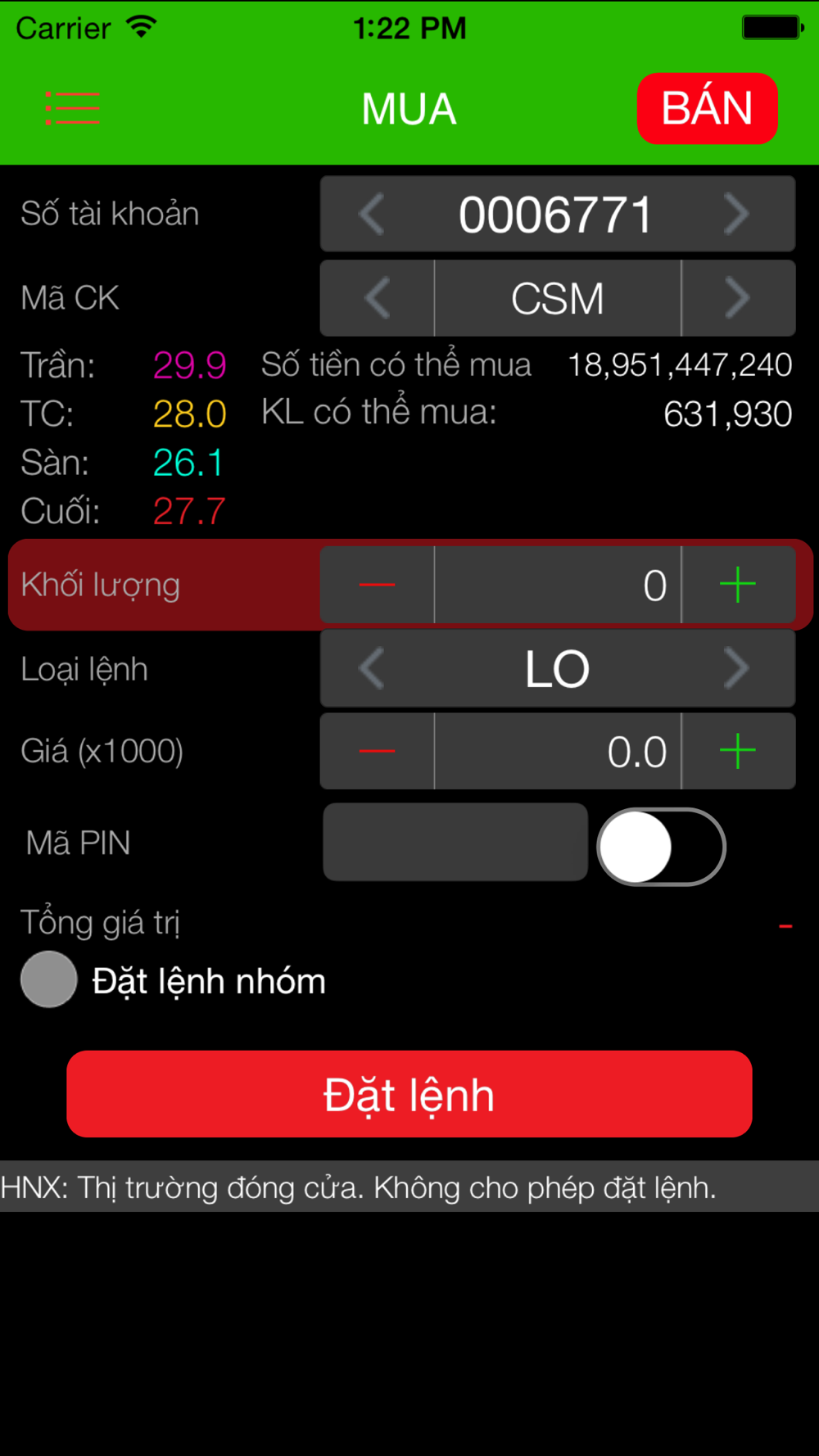Focus the Mã PIN input box
Screen dimensions: 819x1456
pyautogui.click(x=455, y=842)
